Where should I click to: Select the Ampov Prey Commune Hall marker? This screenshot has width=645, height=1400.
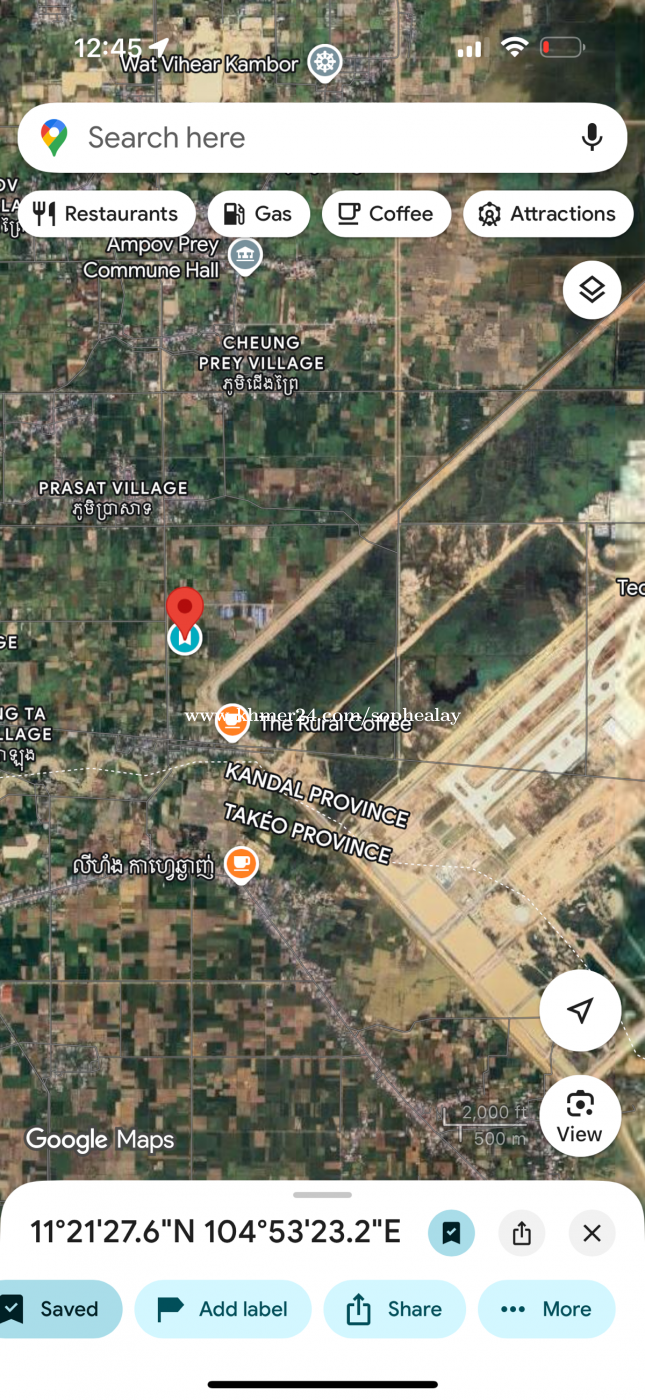(245, 254)
